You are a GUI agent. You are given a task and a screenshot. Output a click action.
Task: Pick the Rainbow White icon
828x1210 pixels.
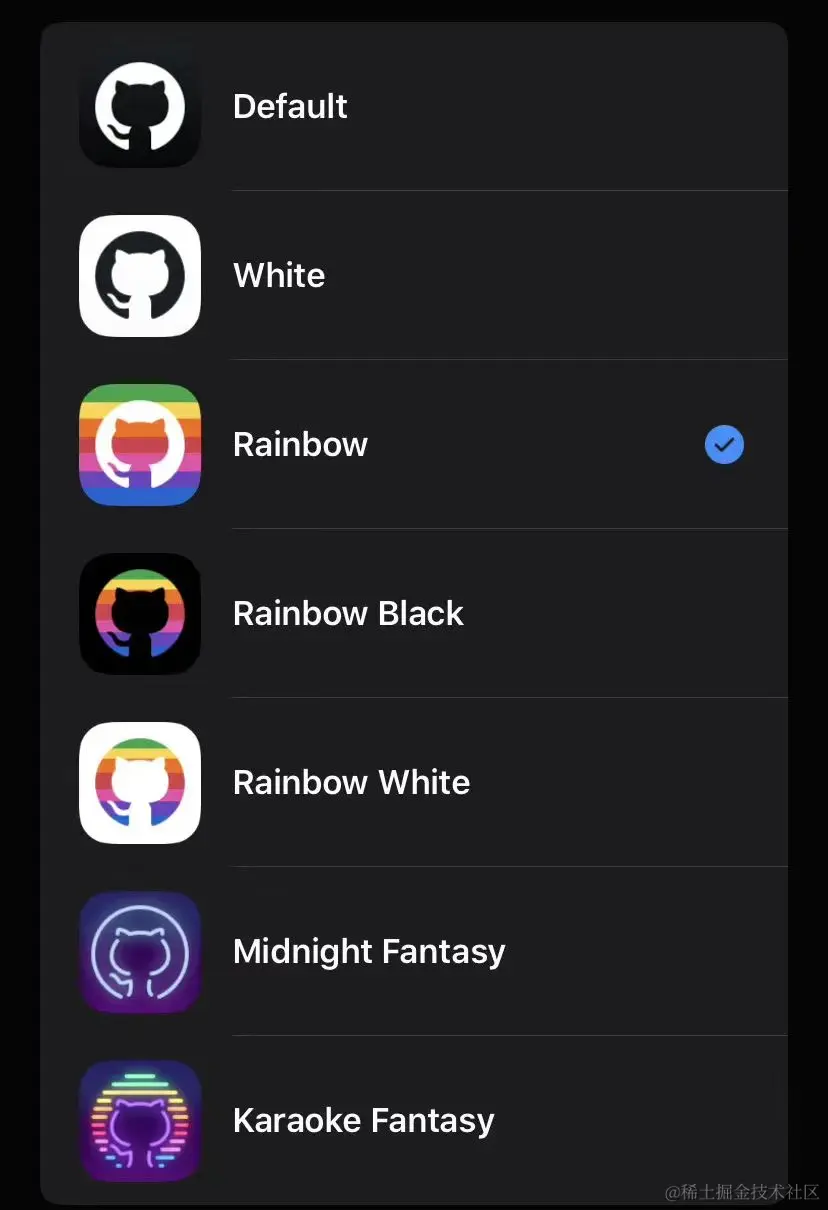tap(351, 782)
